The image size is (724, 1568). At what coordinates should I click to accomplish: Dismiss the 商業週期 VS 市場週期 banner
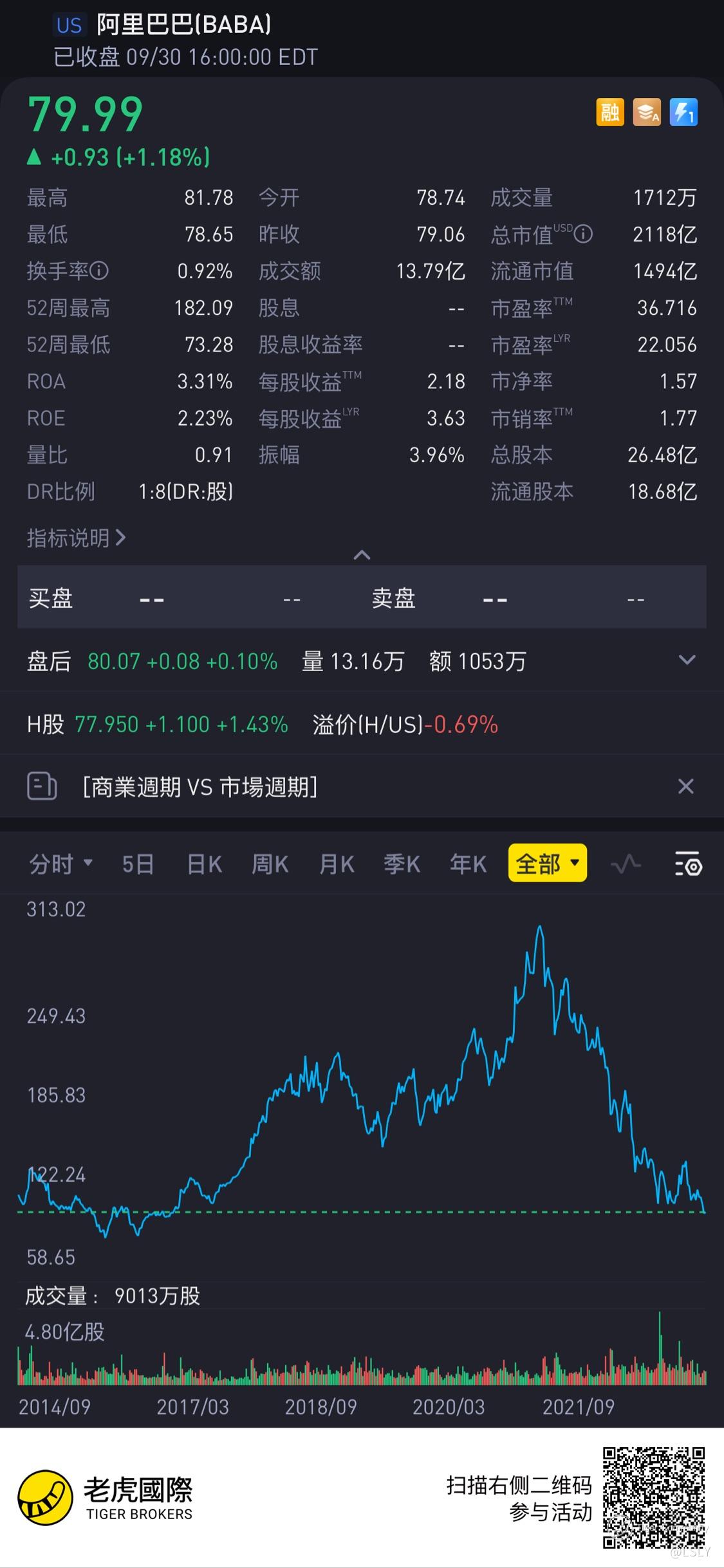[x=686, y=786]
